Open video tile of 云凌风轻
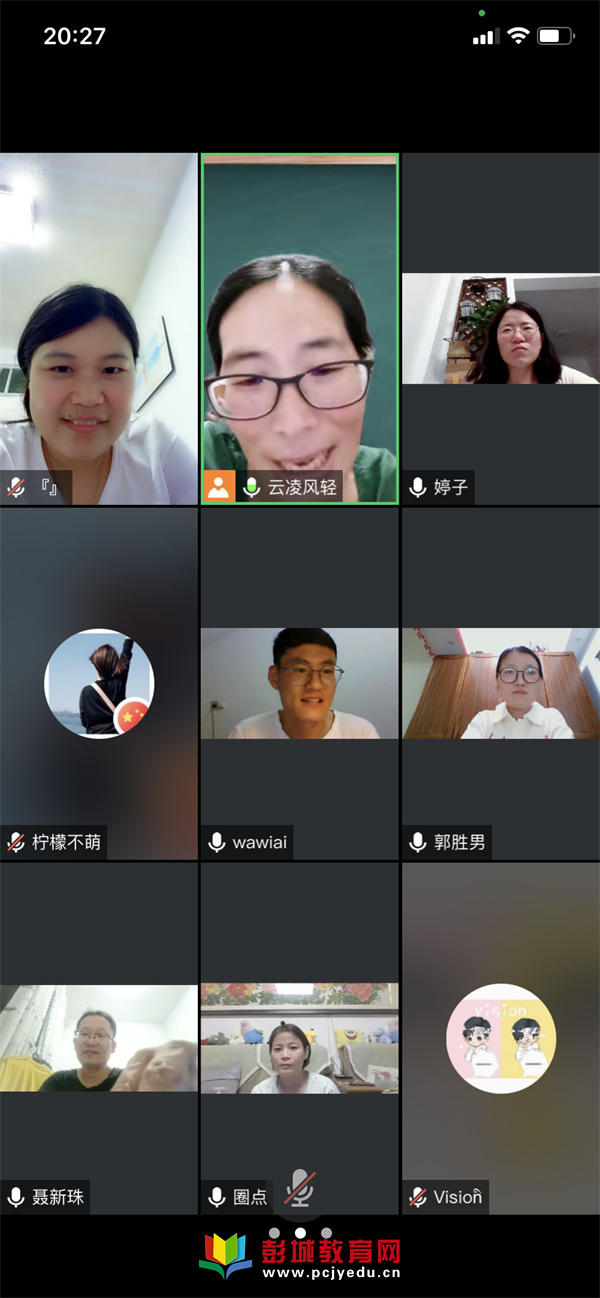Image resolution: width=600 pixels, height=1298 pixels. pos(300,328)
